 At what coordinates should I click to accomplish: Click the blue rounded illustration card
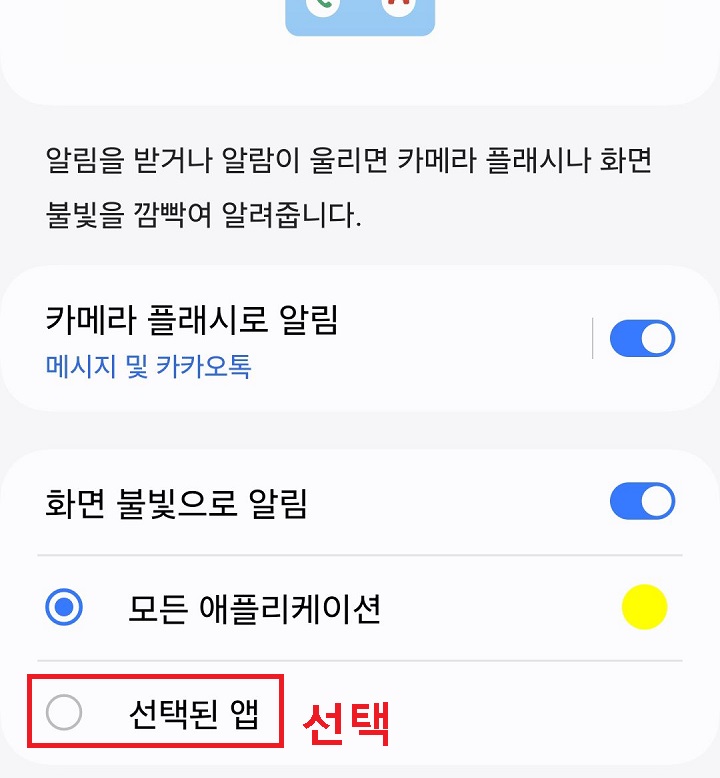360,15
